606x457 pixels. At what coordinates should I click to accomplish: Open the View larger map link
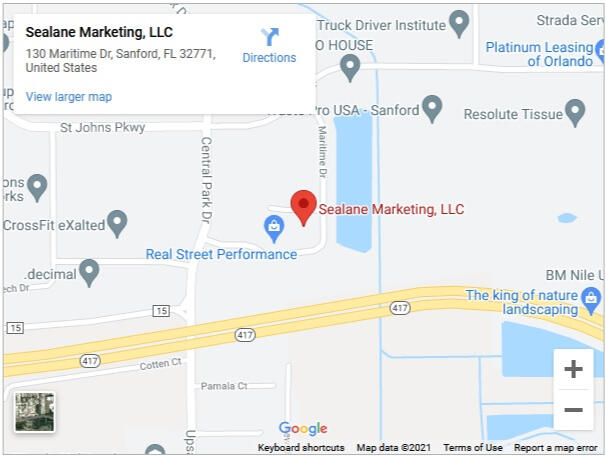[x=69, y=97]
